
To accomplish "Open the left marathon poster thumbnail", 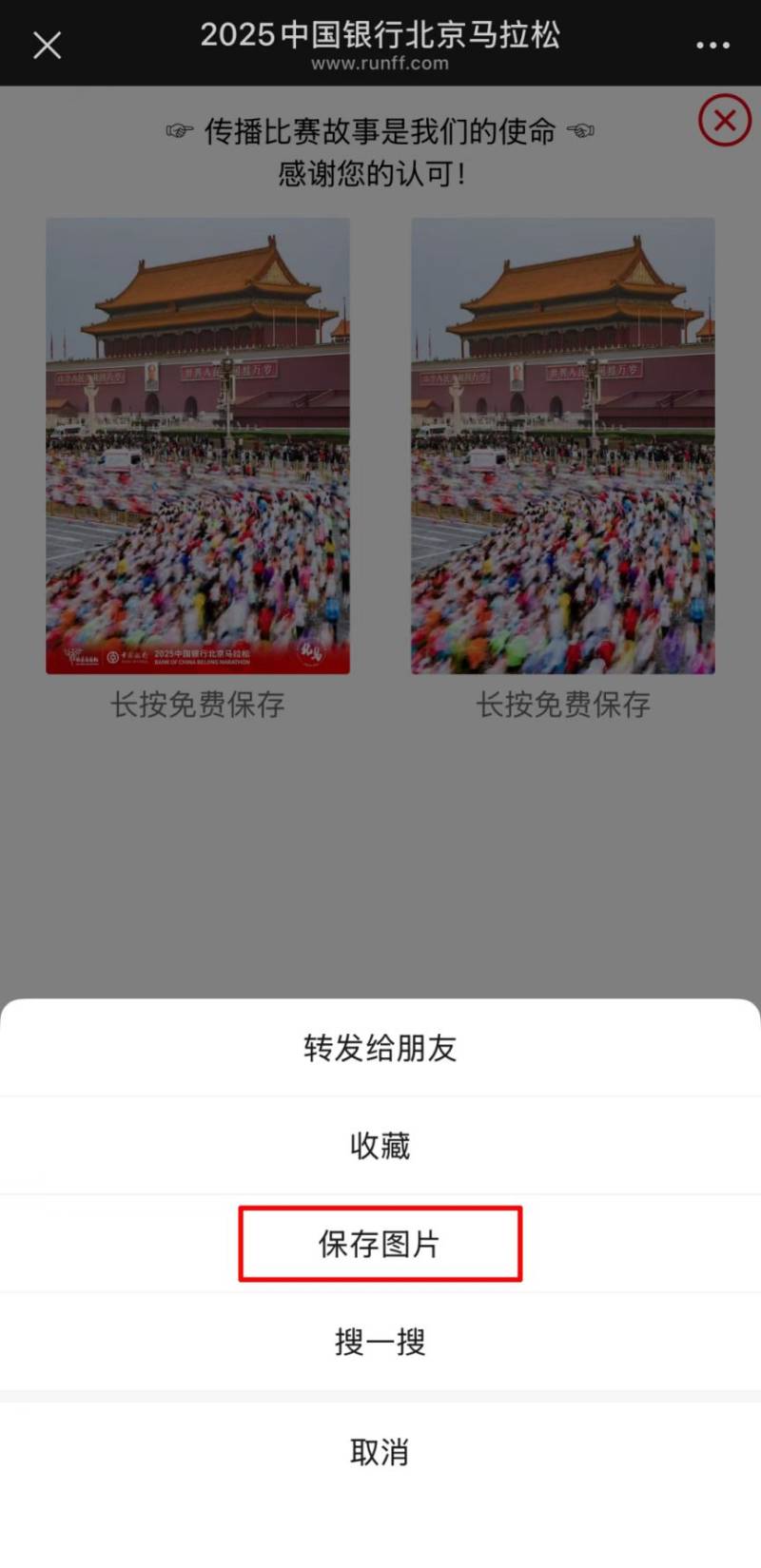I will pyautogui.click(x=198, y=447).
